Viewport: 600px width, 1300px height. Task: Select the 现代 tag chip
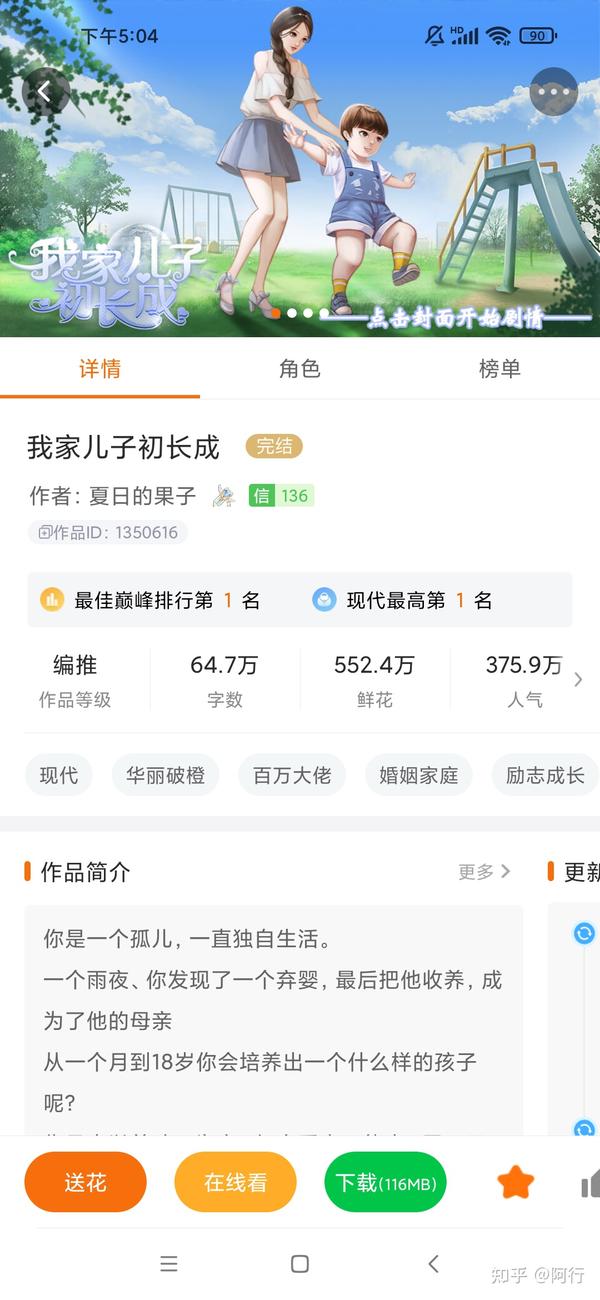[59, 775]
